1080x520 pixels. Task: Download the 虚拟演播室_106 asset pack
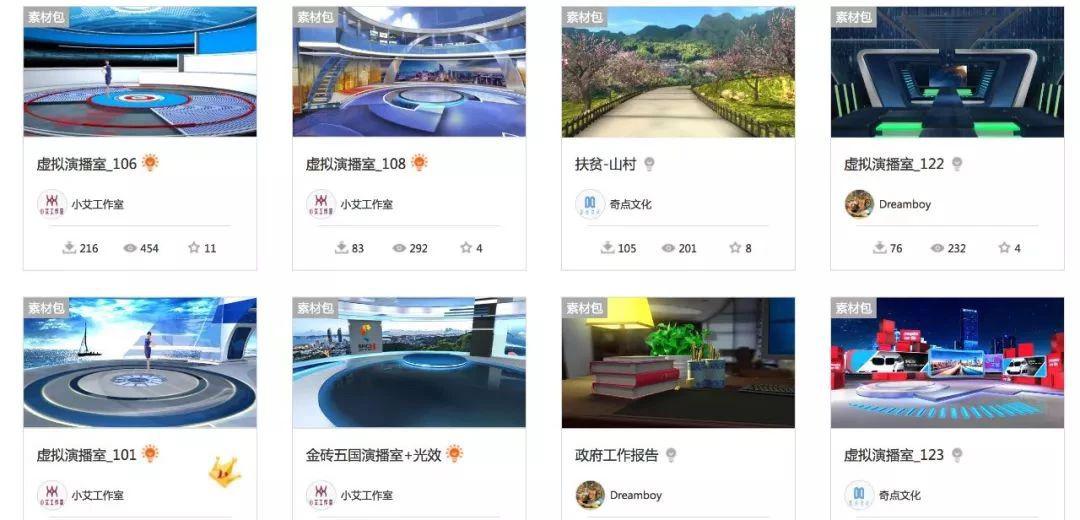(70, 248)
